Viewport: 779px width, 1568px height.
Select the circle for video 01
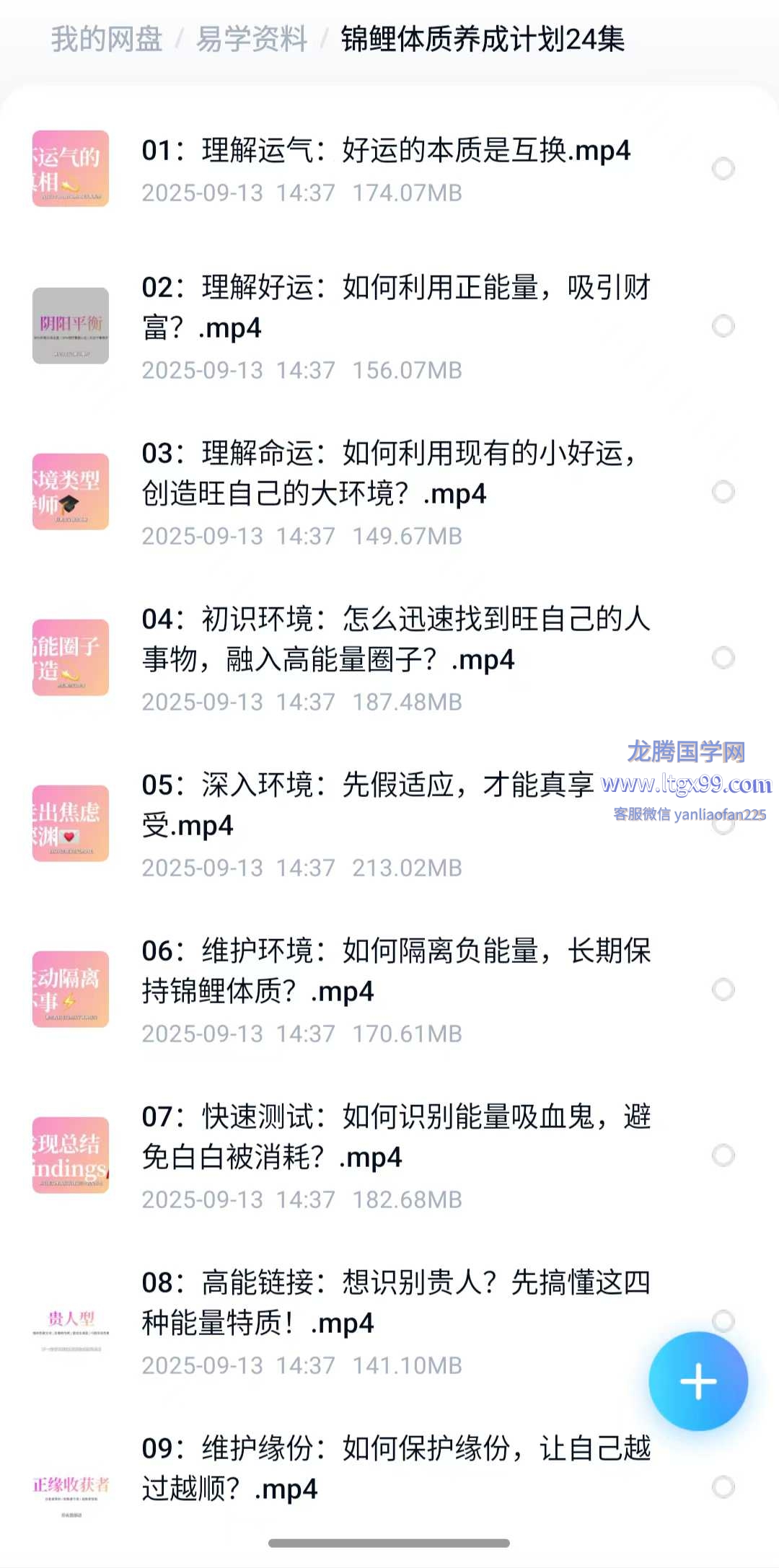click(723, 169)
